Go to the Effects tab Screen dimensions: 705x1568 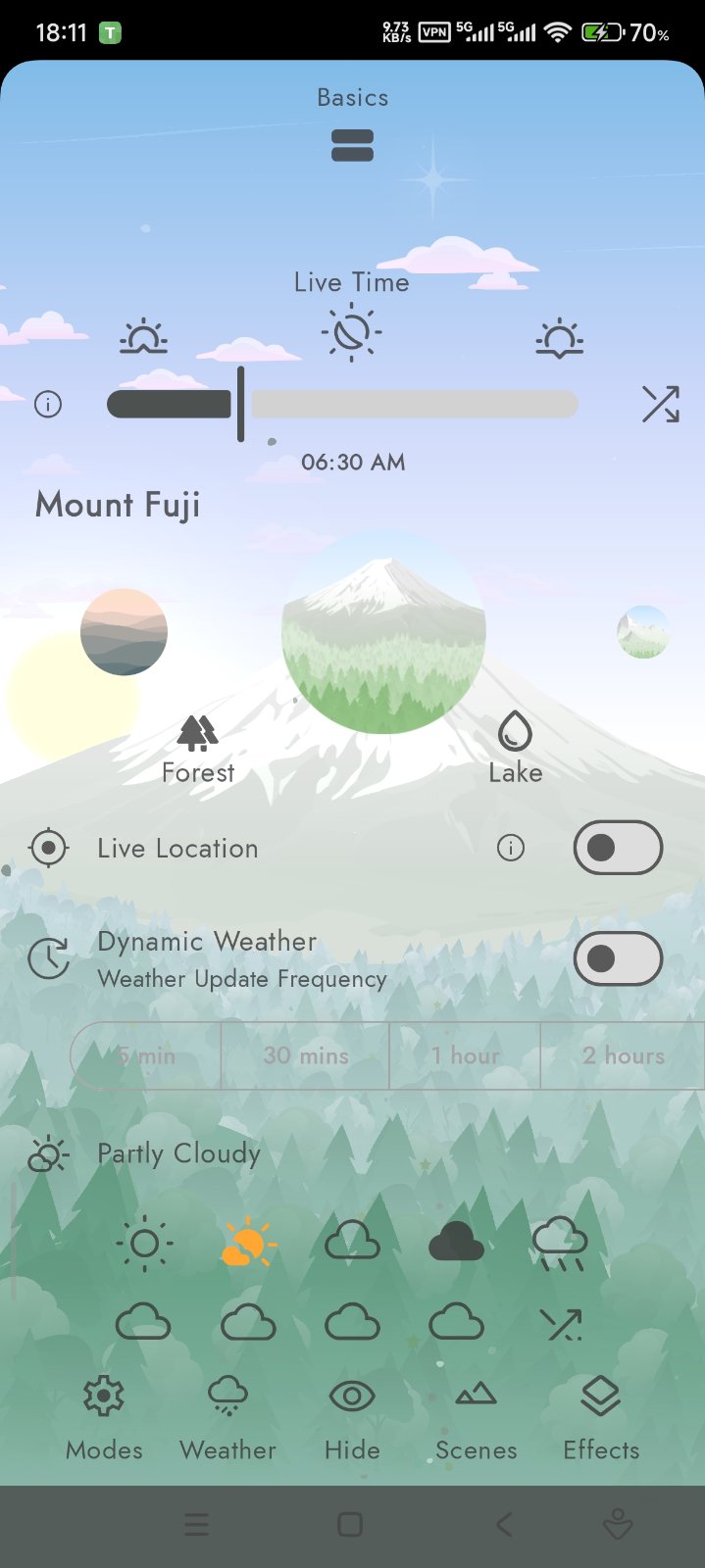tap(600, 1417)
